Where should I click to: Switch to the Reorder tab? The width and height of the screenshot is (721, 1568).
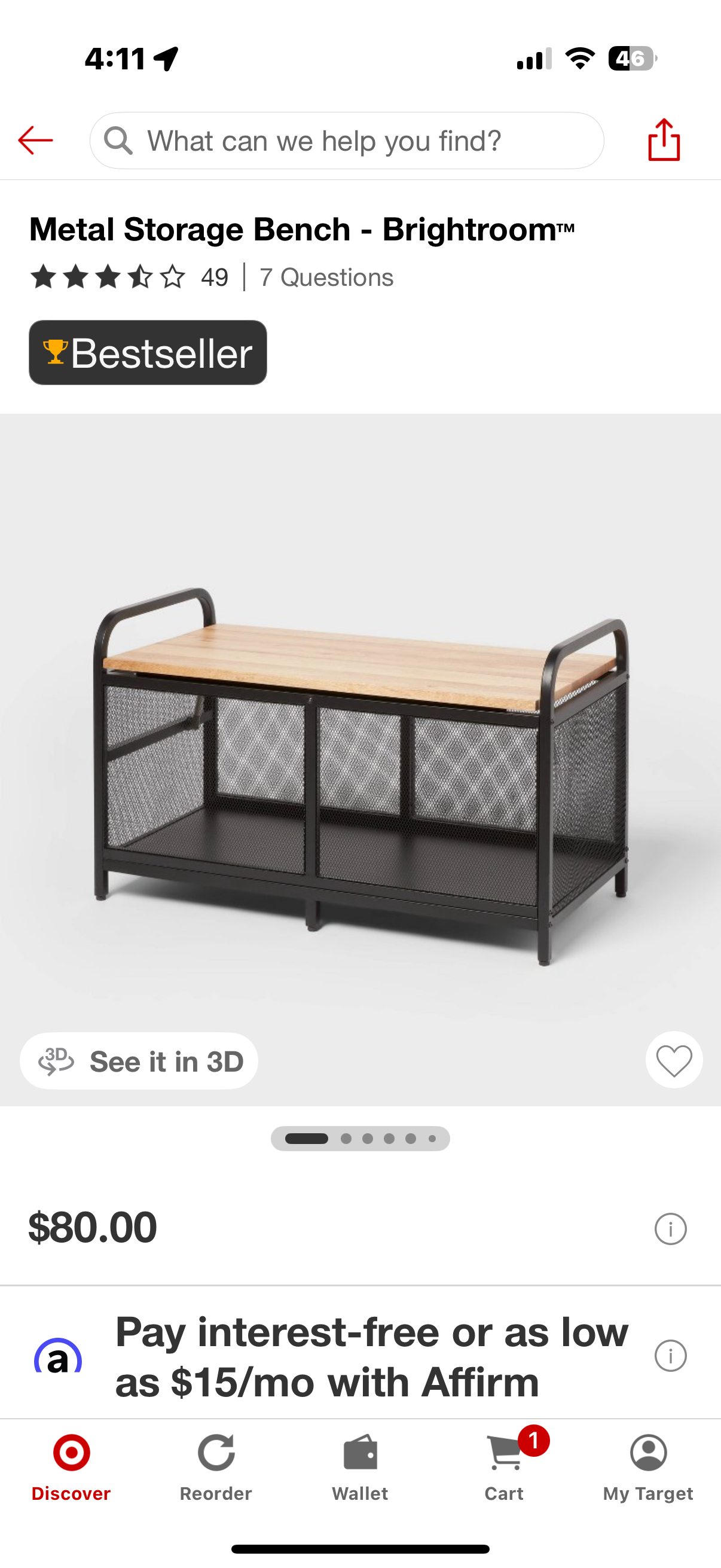point(216,1467)
